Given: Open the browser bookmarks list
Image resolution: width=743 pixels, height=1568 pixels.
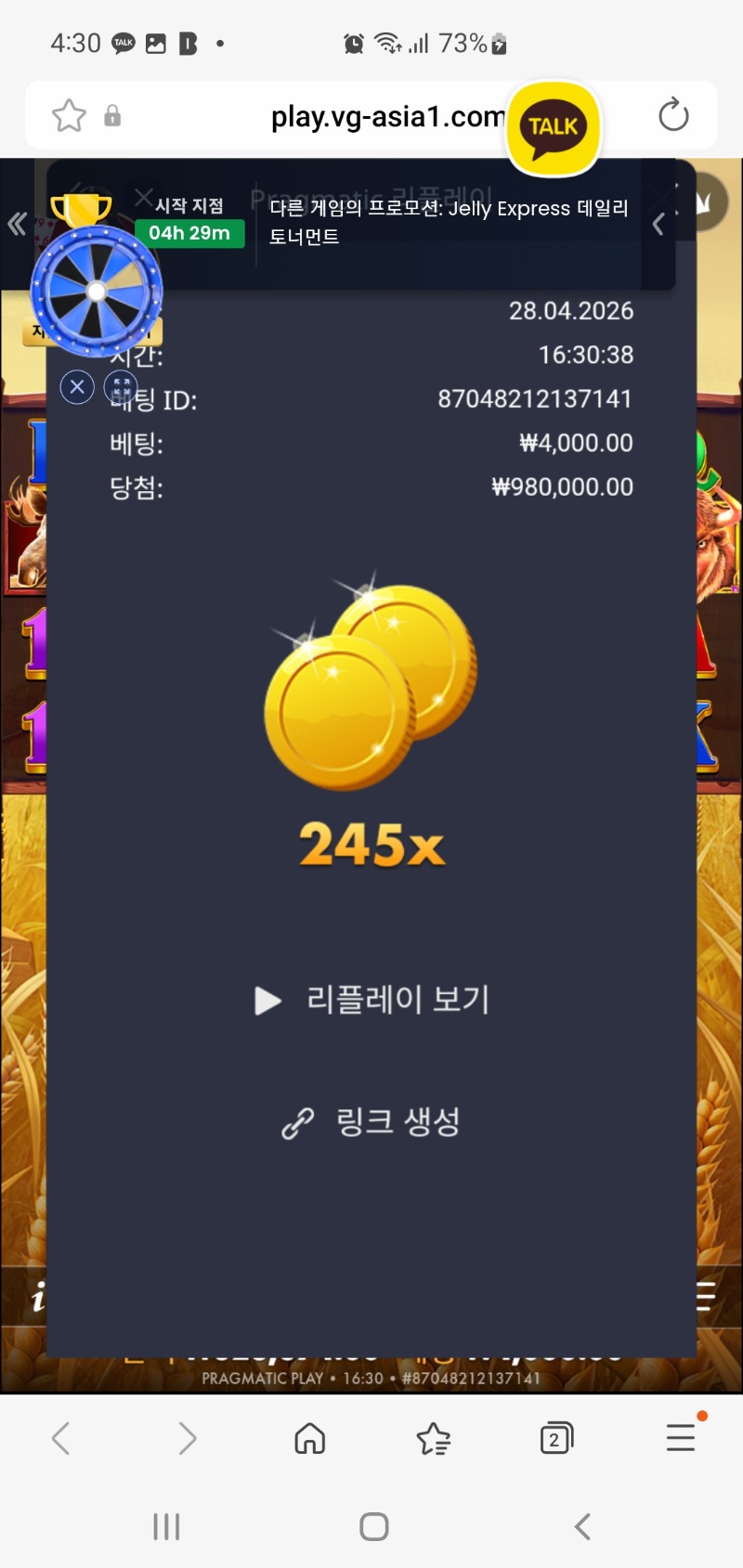Looking at the screenshot, I should (x=433, y=1439).
